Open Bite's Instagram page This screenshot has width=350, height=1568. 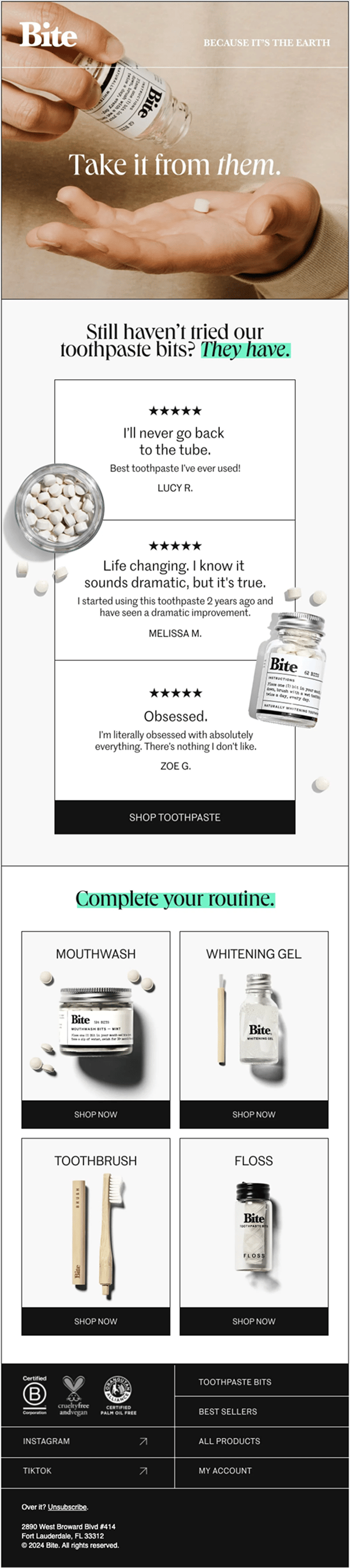pos(85,1441)
